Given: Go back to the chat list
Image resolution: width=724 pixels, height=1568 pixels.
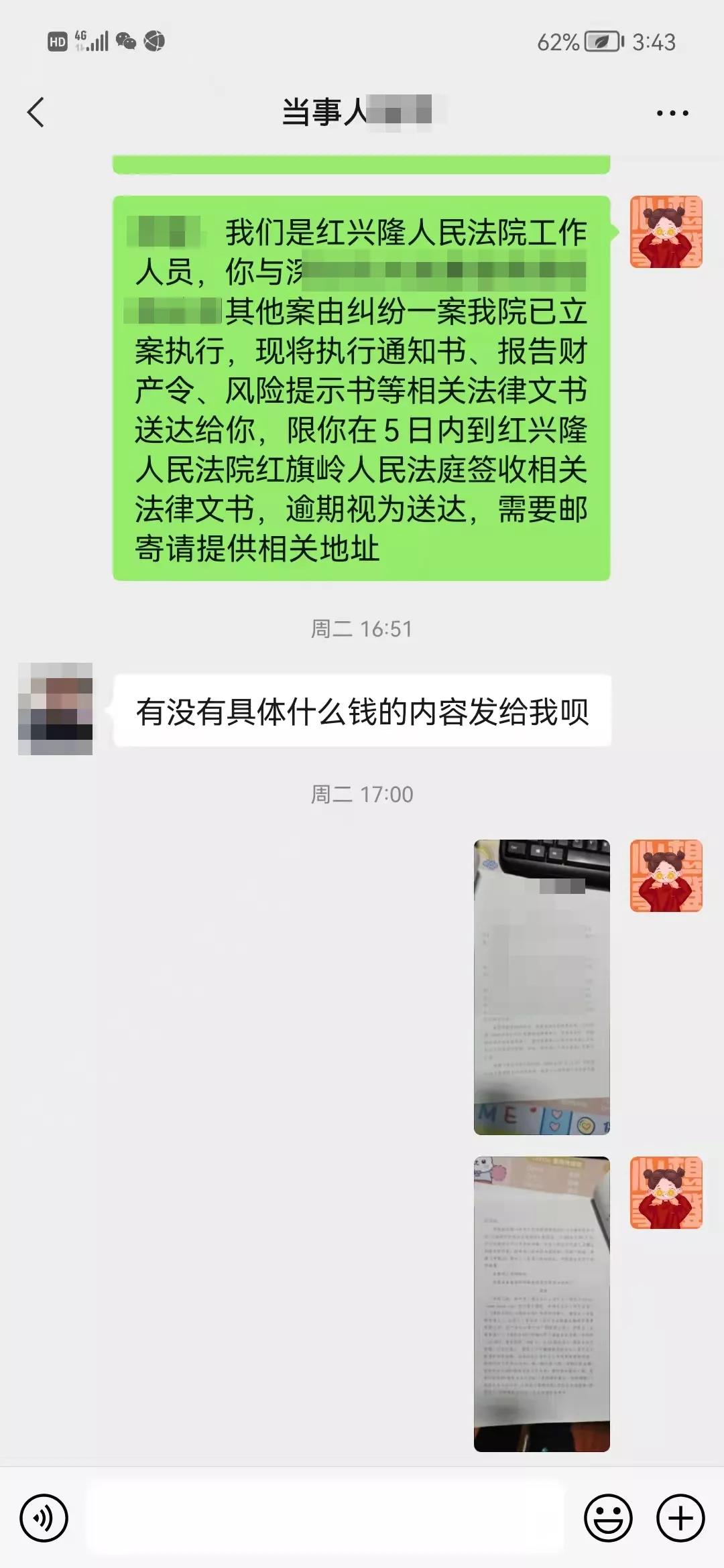Looking at the screenshot, I should click(36, 112).
